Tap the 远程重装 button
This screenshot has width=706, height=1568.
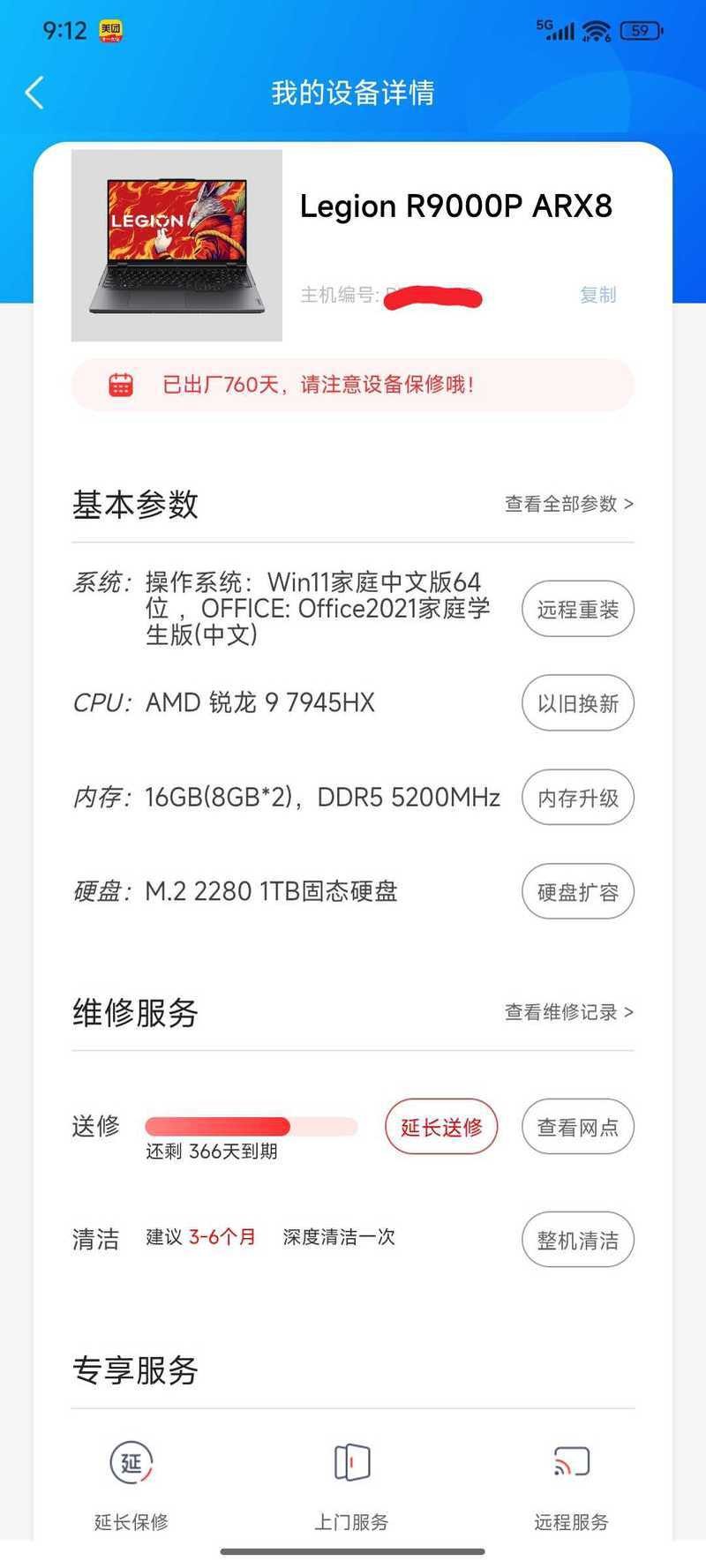point(578,609)
